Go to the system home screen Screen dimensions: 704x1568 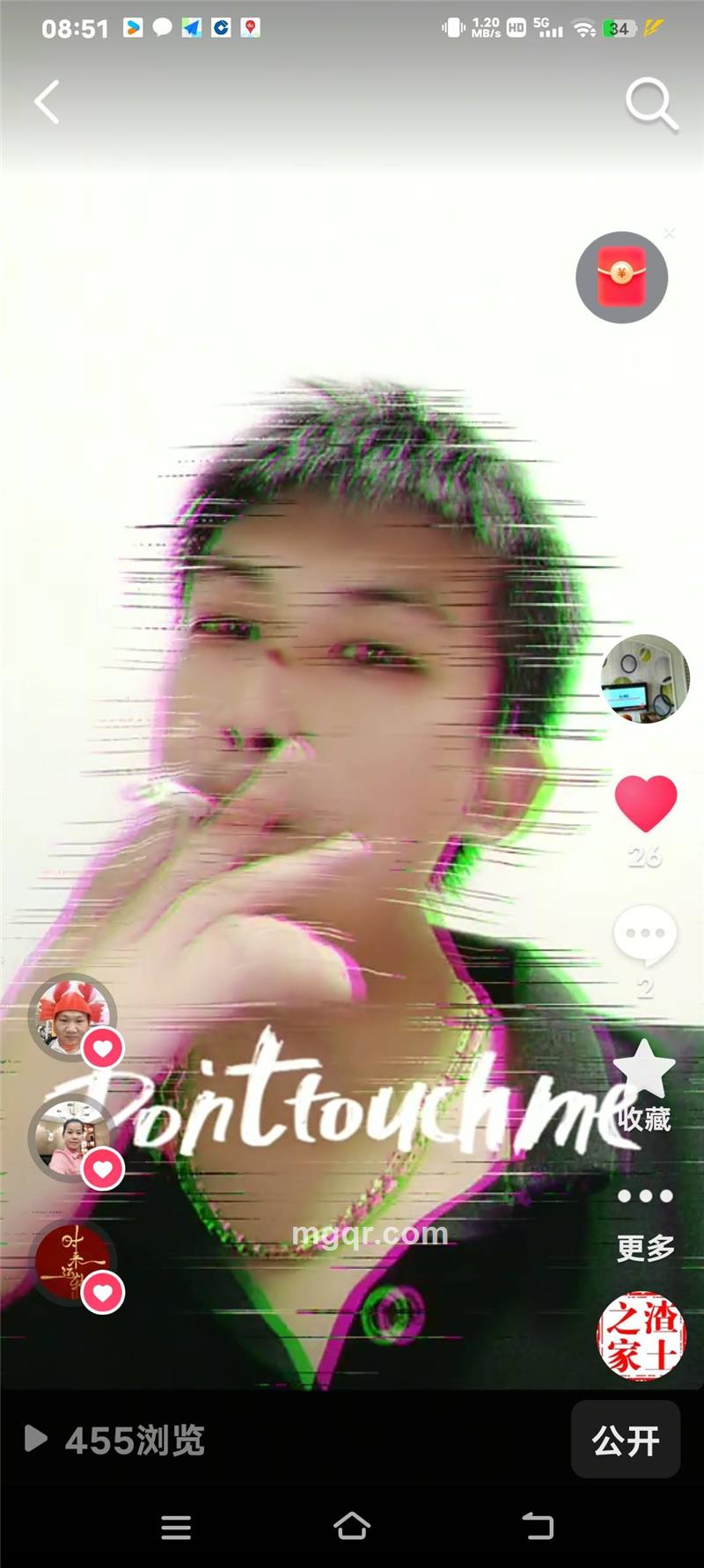(x=352, y=1526)
